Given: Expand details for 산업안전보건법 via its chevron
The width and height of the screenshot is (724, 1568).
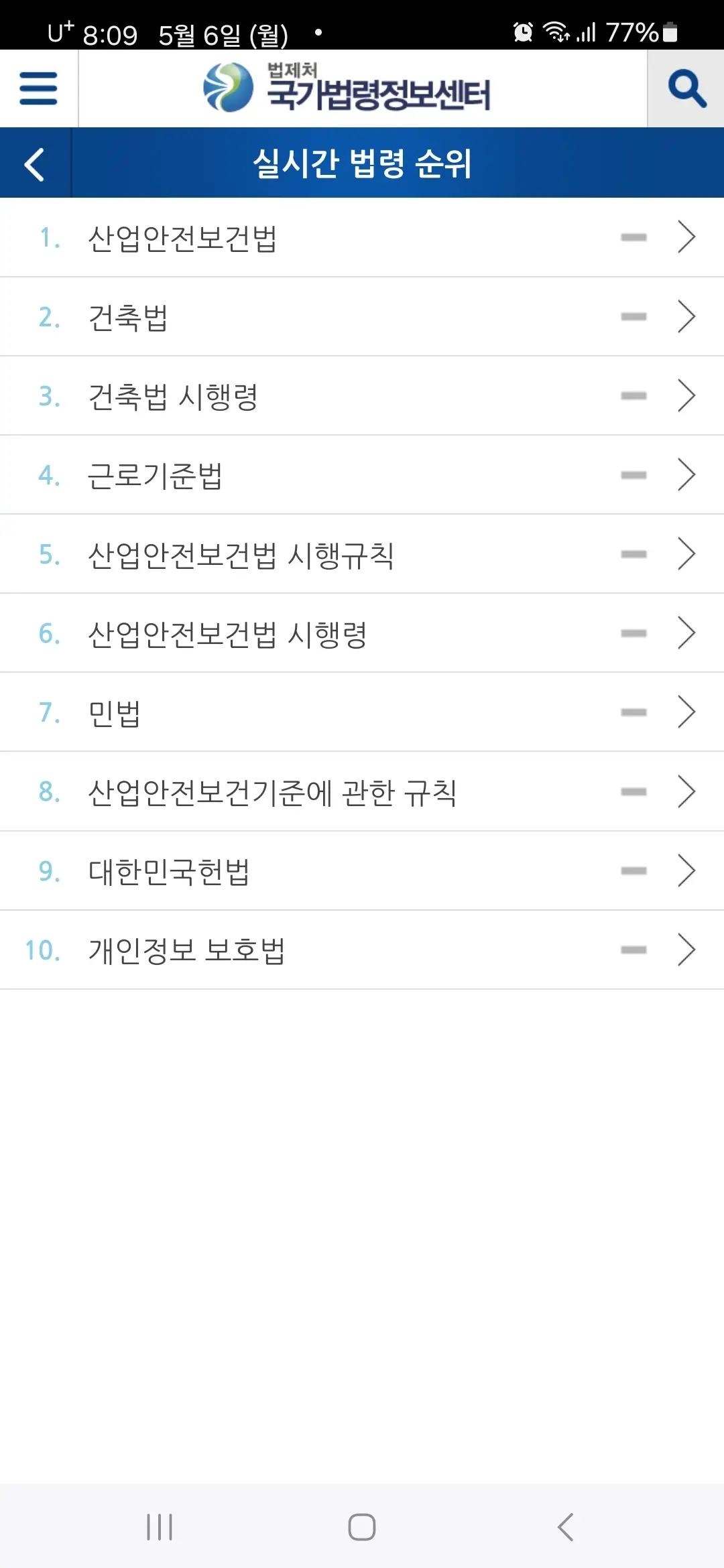Looking at the screenshot, I should [686, 236].
